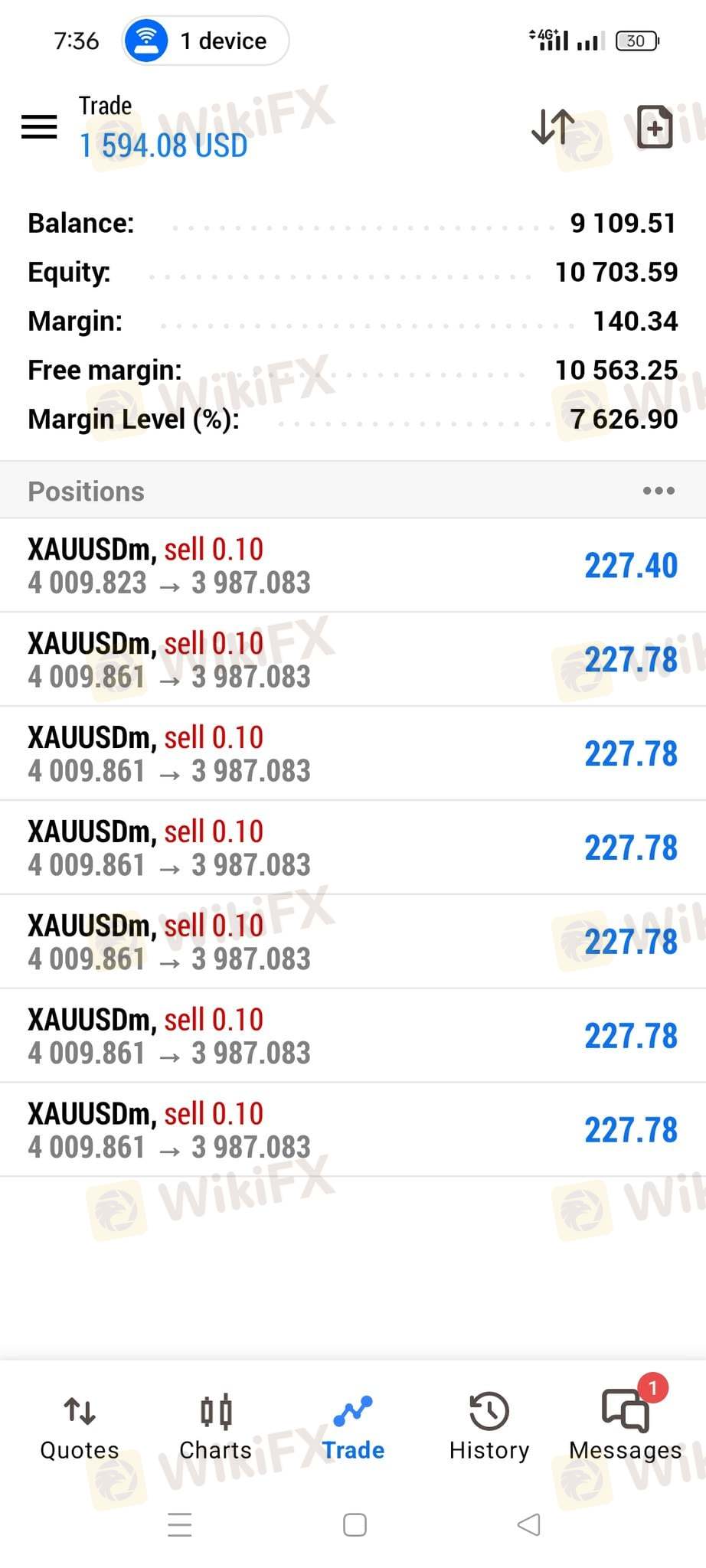
Task: Create a new order with the plus icon
Action: [654, 126]
